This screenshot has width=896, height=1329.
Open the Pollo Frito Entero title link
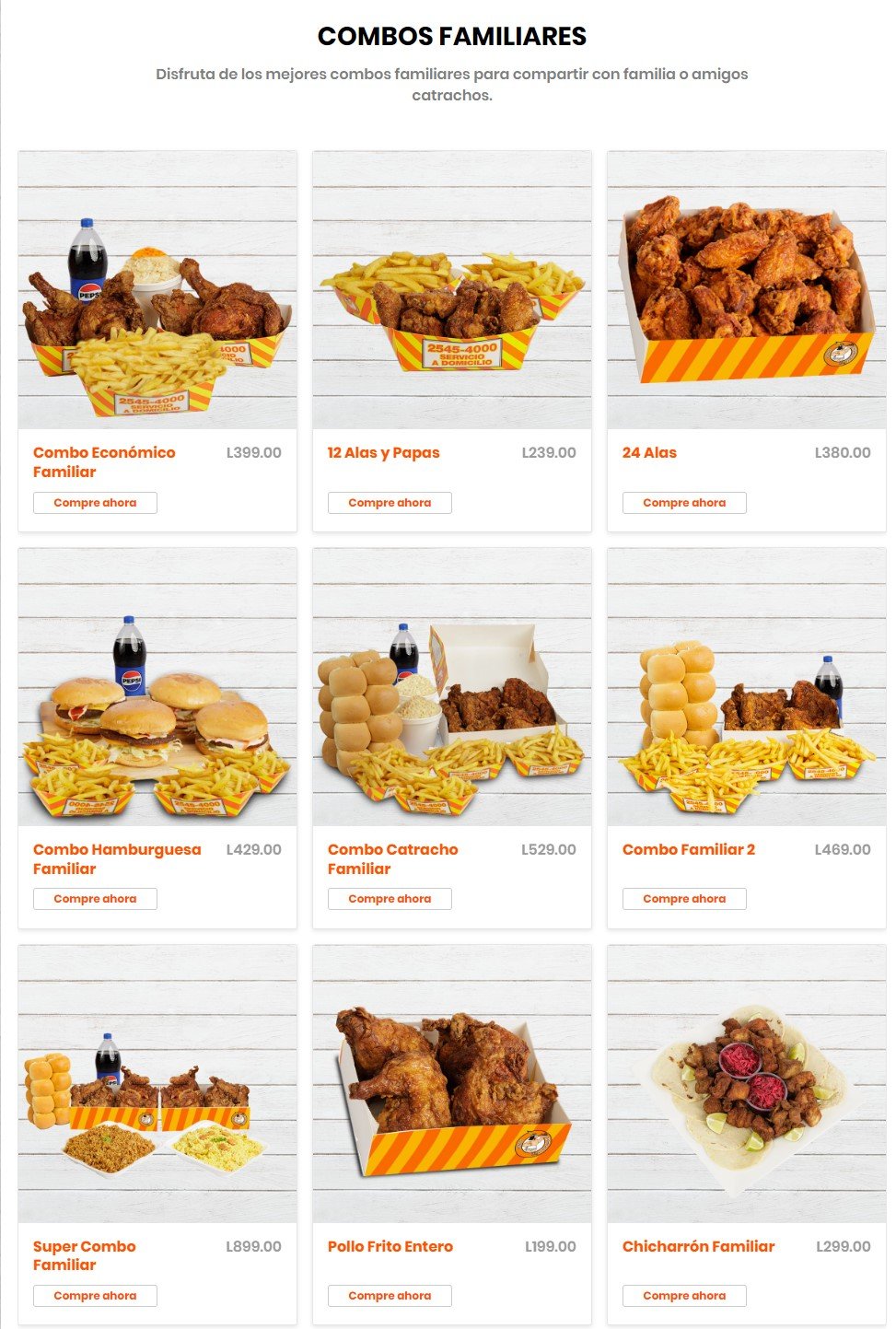click(x=390, y=1246)
